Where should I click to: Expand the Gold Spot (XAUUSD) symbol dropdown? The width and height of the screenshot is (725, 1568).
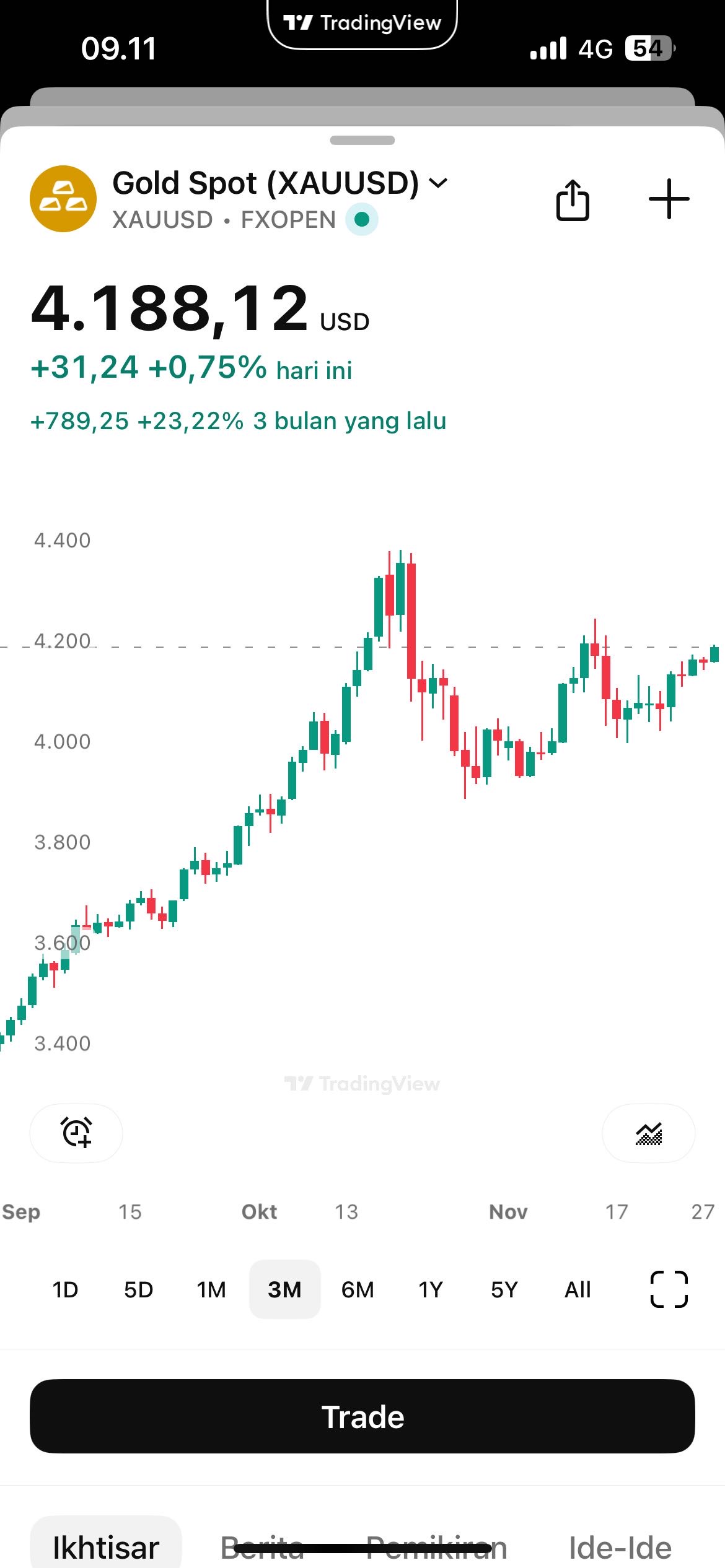438,183
